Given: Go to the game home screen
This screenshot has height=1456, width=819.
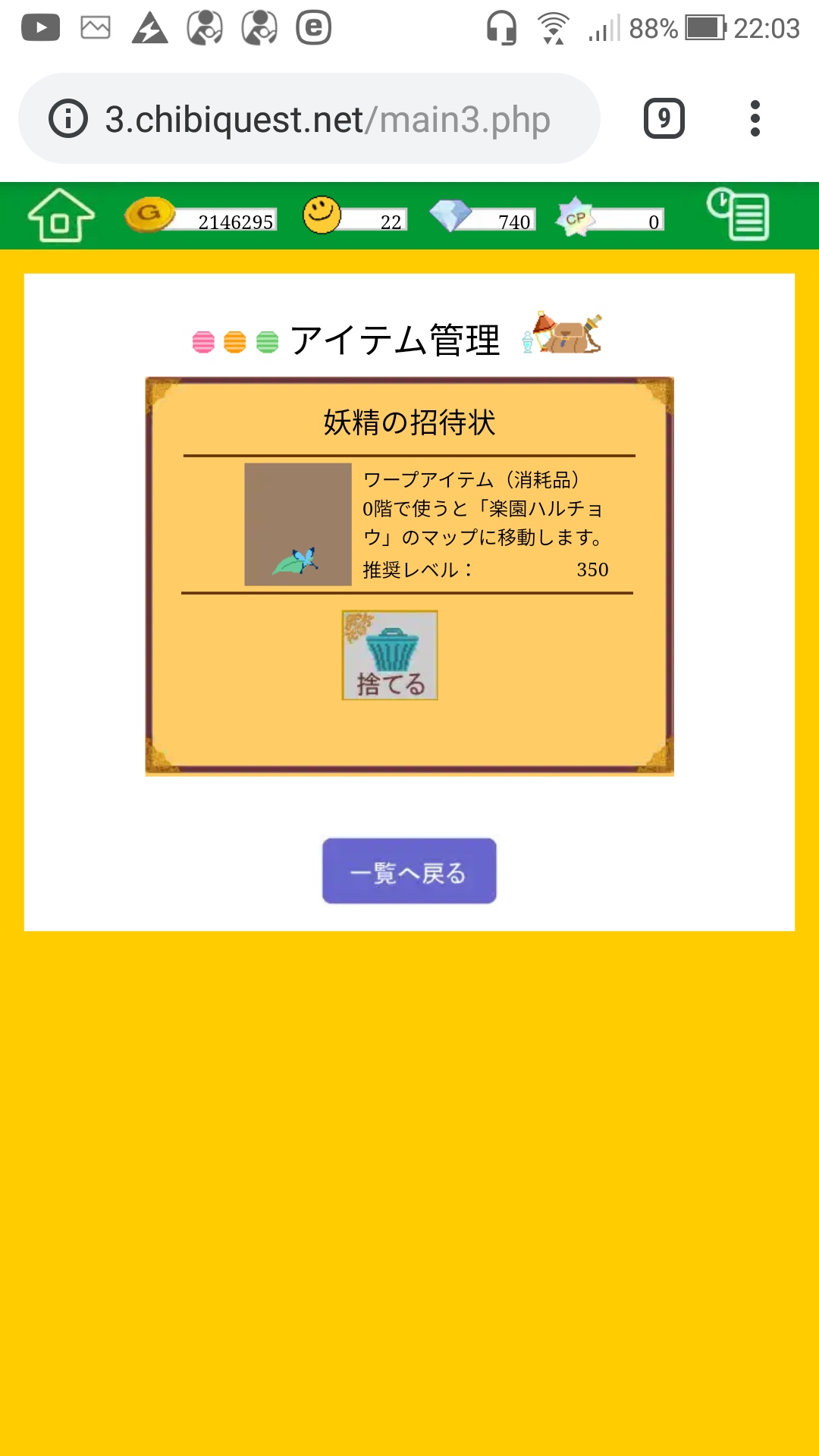Looking at the screenshot, I should [x=61, y=216].
